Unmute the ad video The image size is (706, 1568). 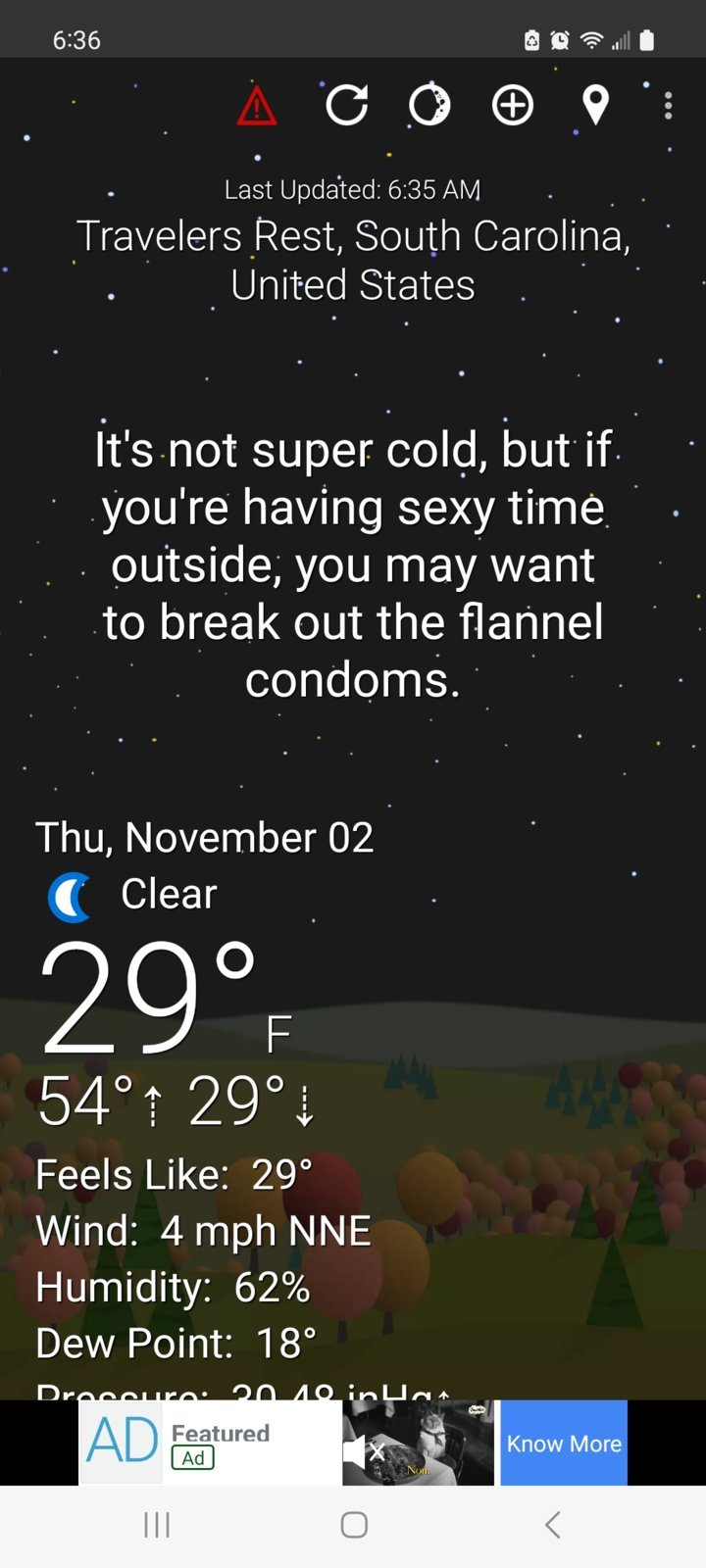coord(363,1450)
